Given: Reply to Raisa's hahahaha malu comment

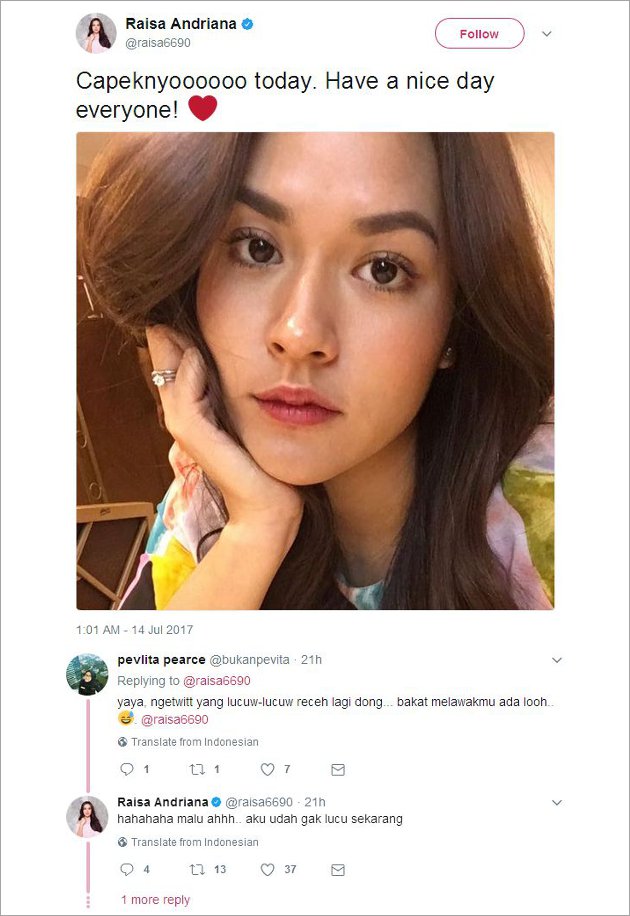Looking at the screenshot, I should pos(127,869).
